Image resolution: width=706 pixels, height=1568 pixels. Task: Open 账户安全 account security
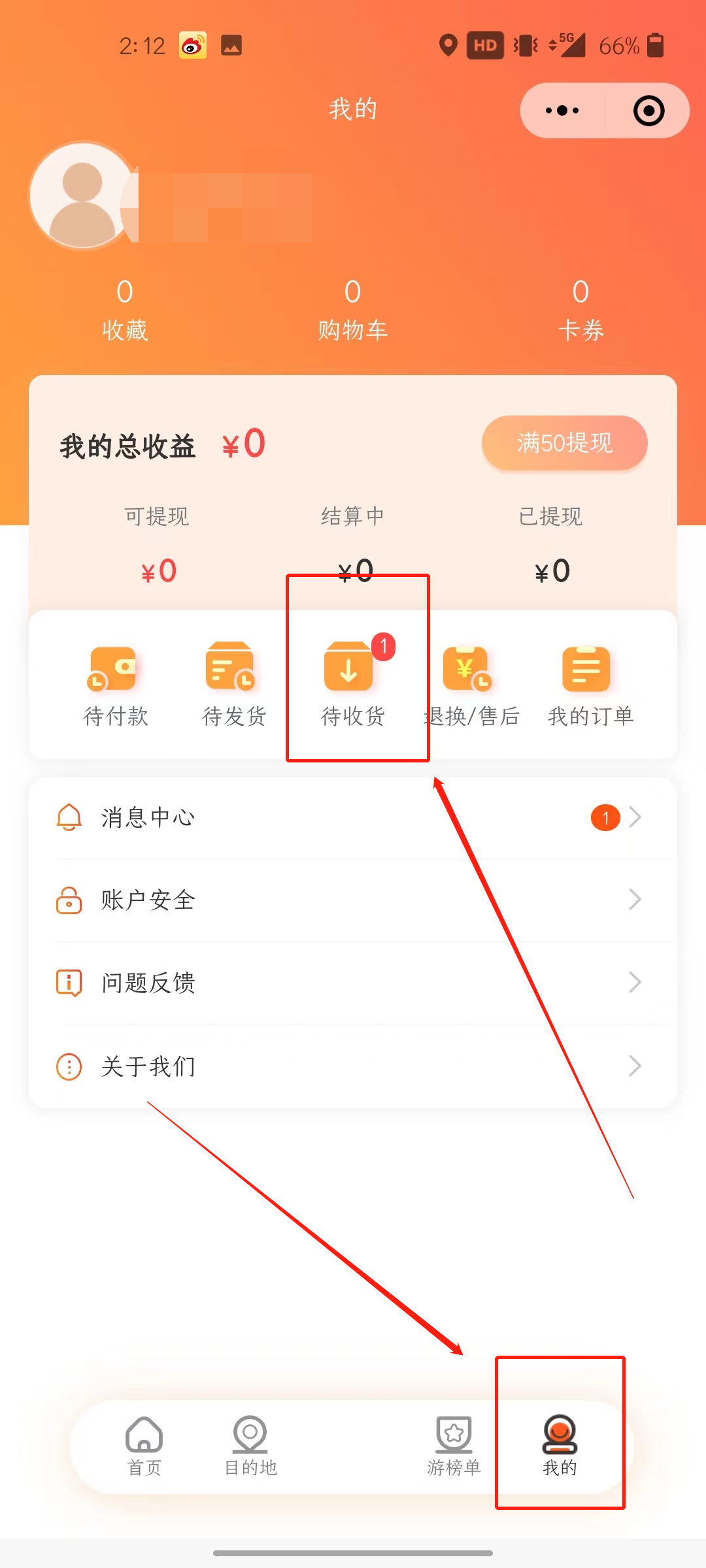coord(352,900)
